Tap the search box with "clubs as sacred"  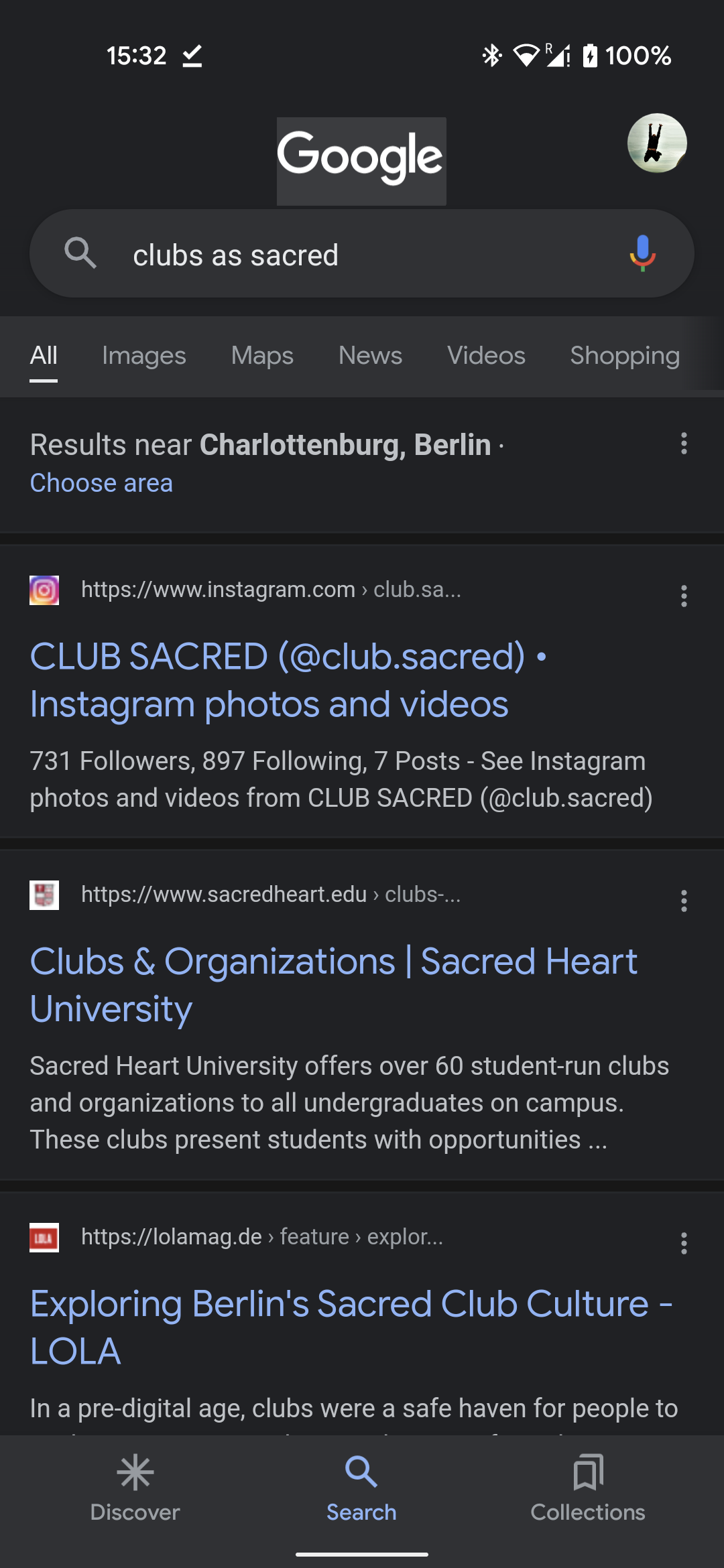[x=349, y=255]
